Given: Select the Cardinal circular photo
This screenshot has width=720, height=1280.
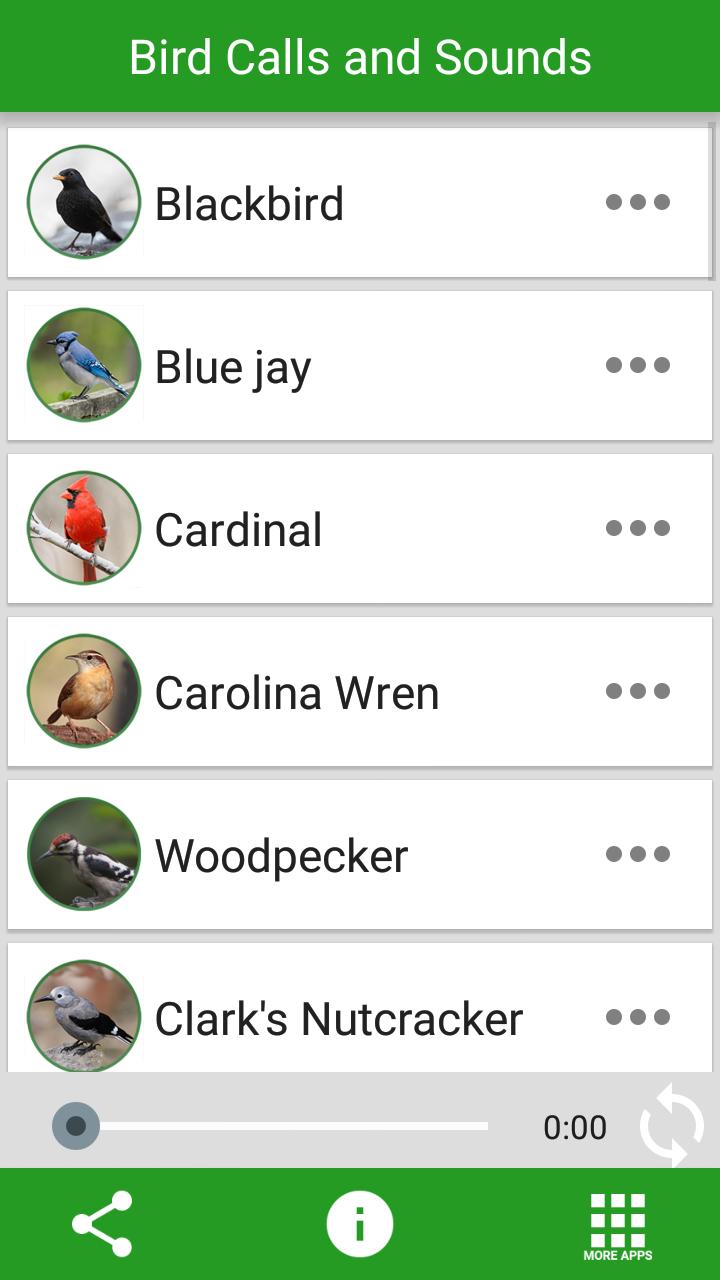Looking at the screenshot, I should pyautogui.click(x=83, y=528).
